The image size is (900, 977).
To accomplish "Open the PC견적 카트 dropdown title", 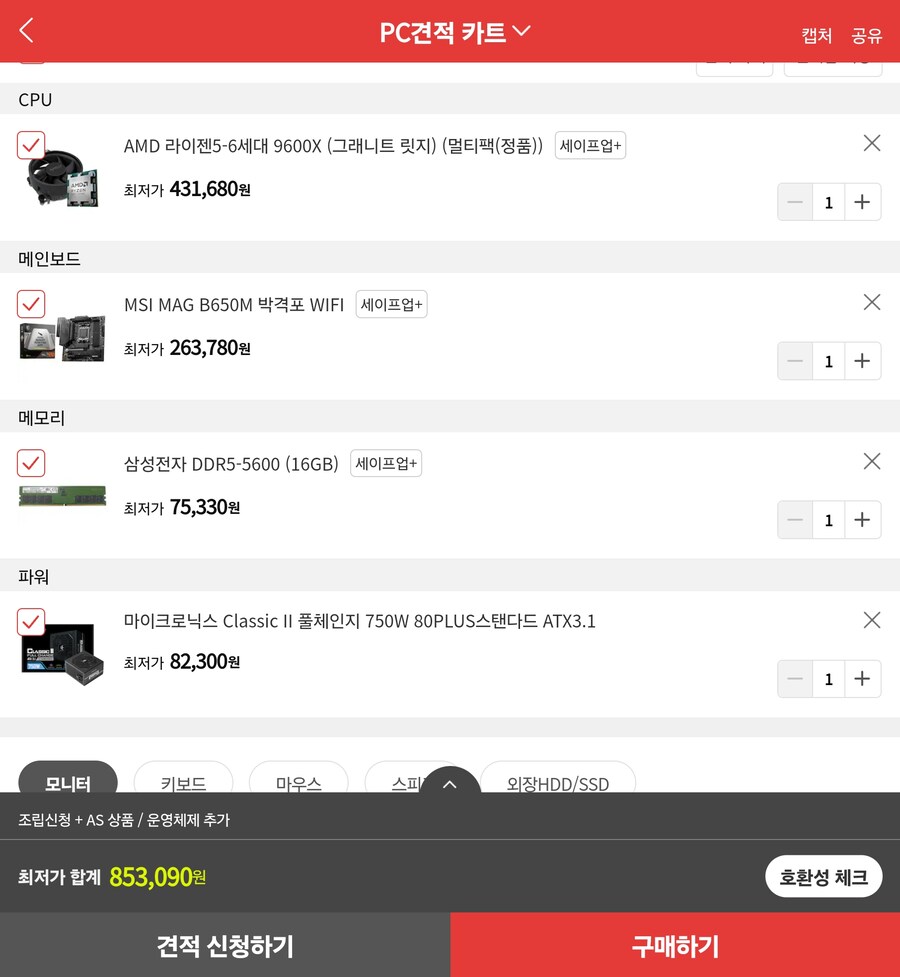I will [455, 32].
